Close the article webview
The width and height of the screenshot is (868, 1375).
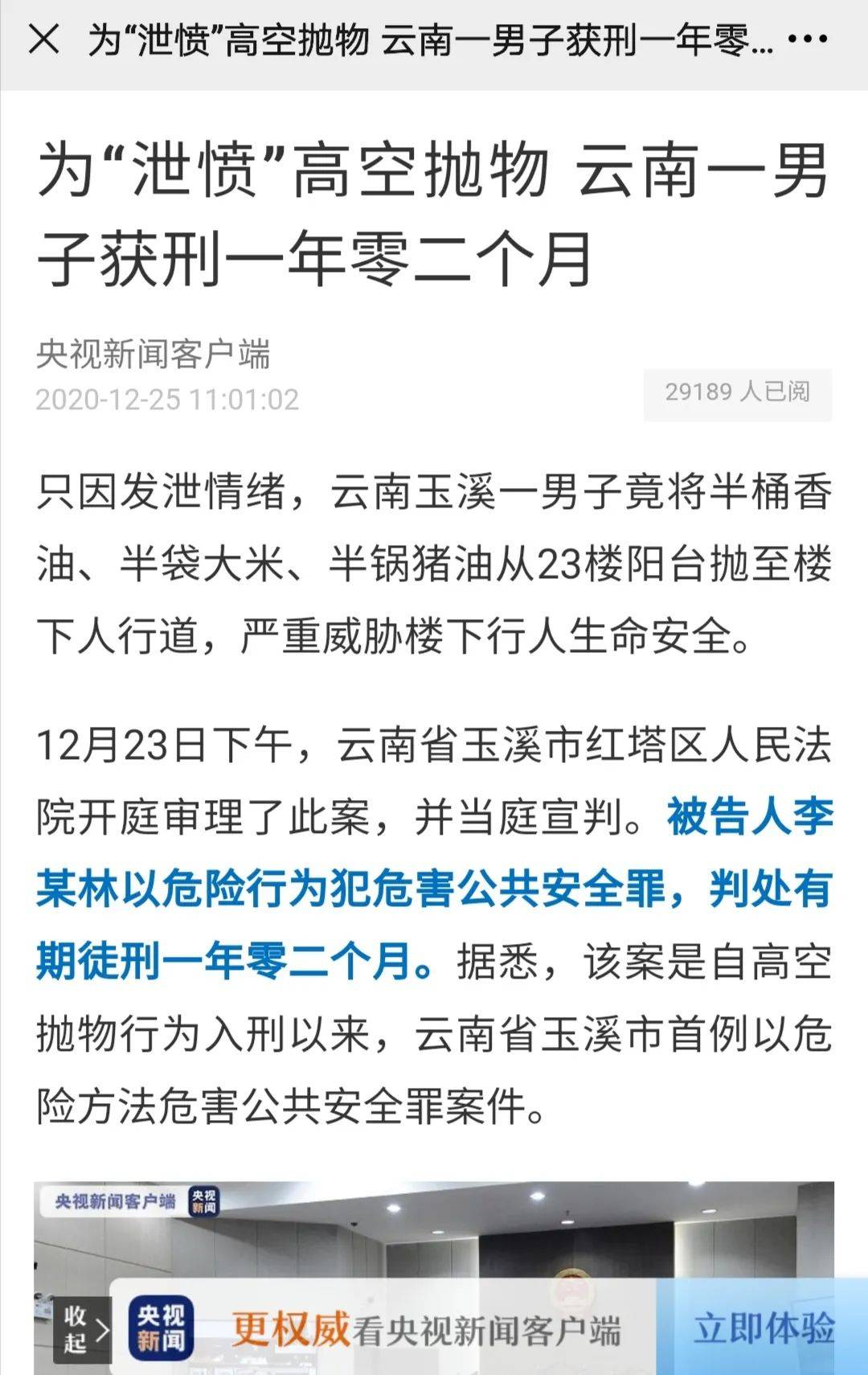tap(43, 39)
